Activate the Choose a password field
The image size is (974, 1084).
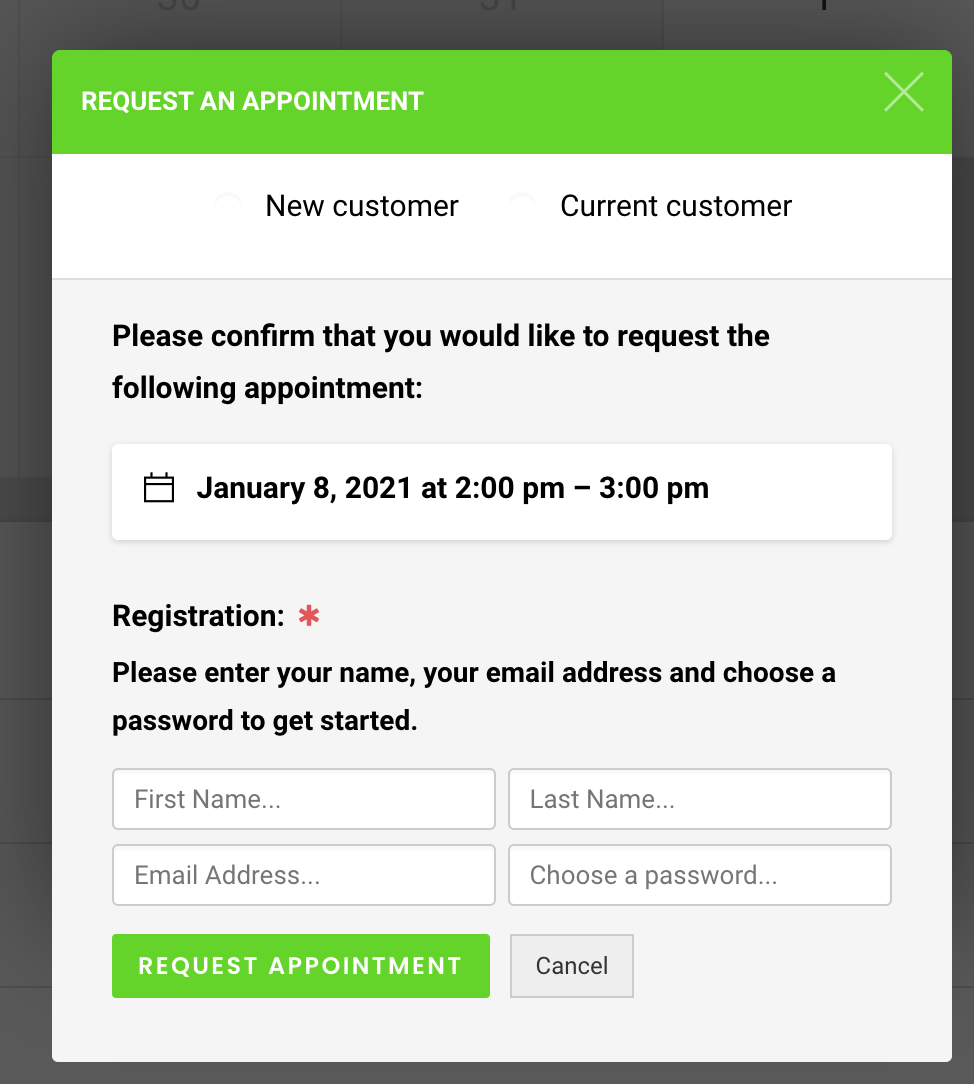coord(699,875)
